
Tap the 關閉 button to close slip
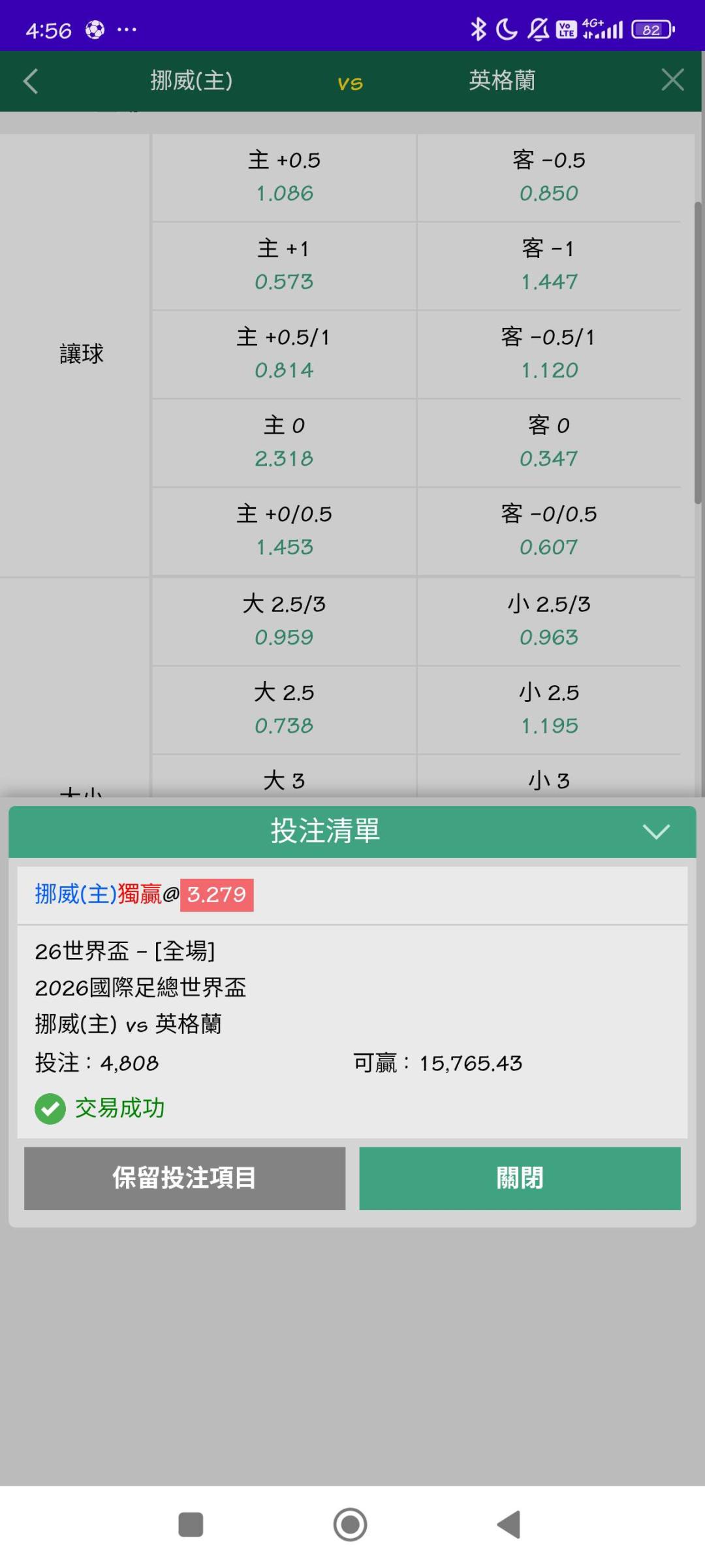point(520,1178)
